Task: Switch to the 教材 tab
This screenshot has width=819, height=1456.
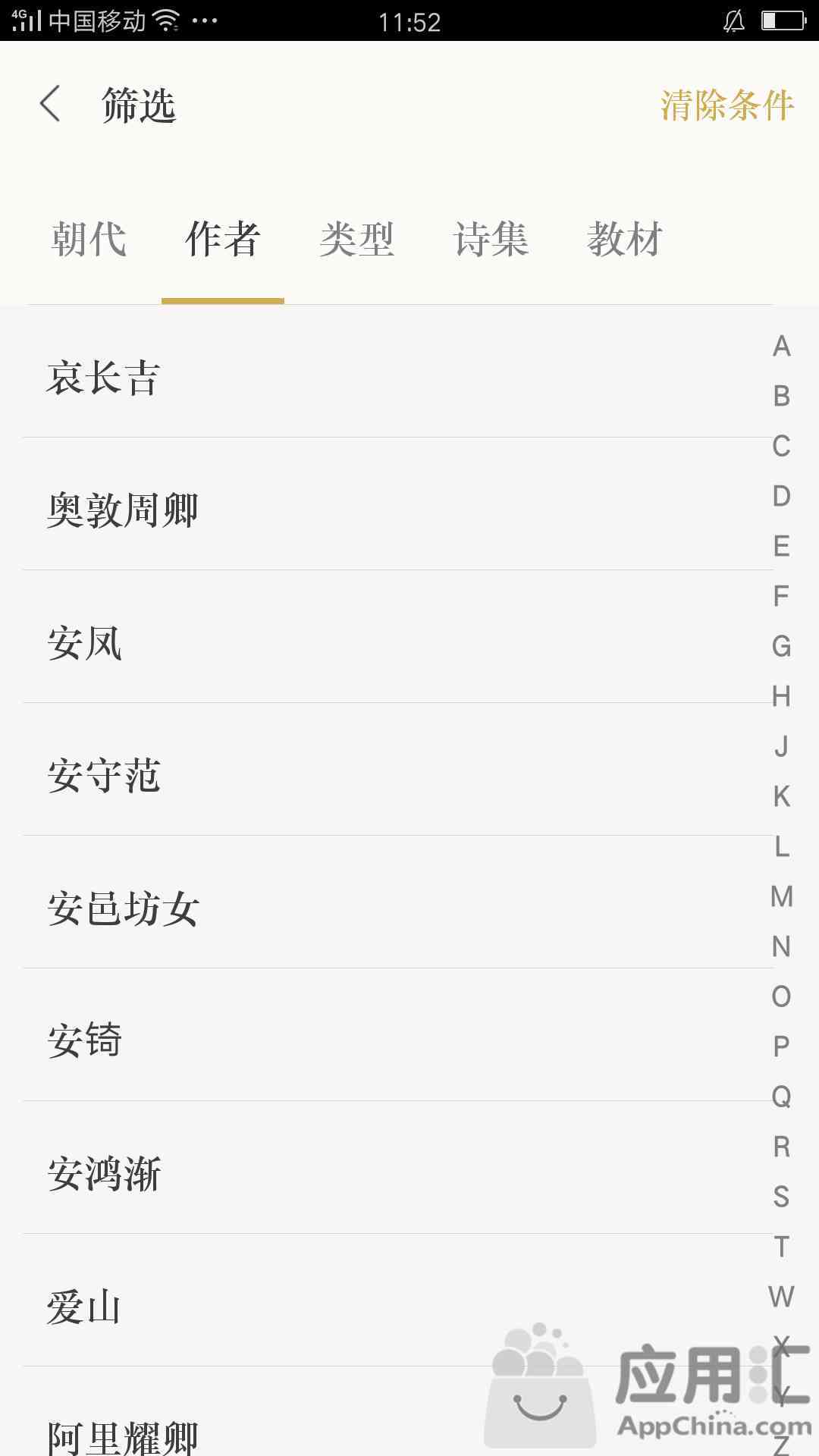Action: pos(625,240)
